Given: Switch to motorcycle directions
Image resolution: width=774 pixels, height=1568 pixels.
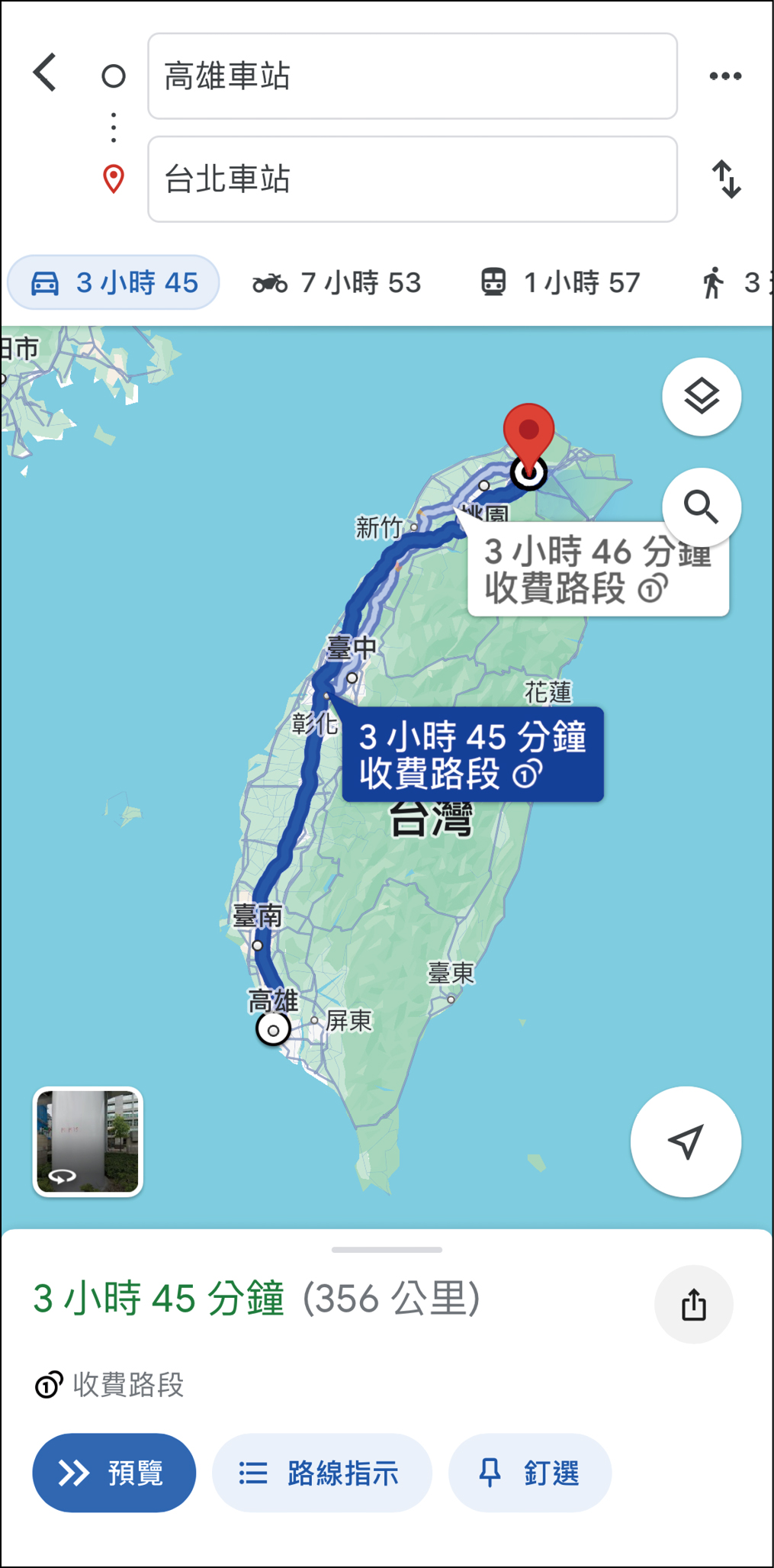Looking at the screenshot, I should (x=336, y=283).
